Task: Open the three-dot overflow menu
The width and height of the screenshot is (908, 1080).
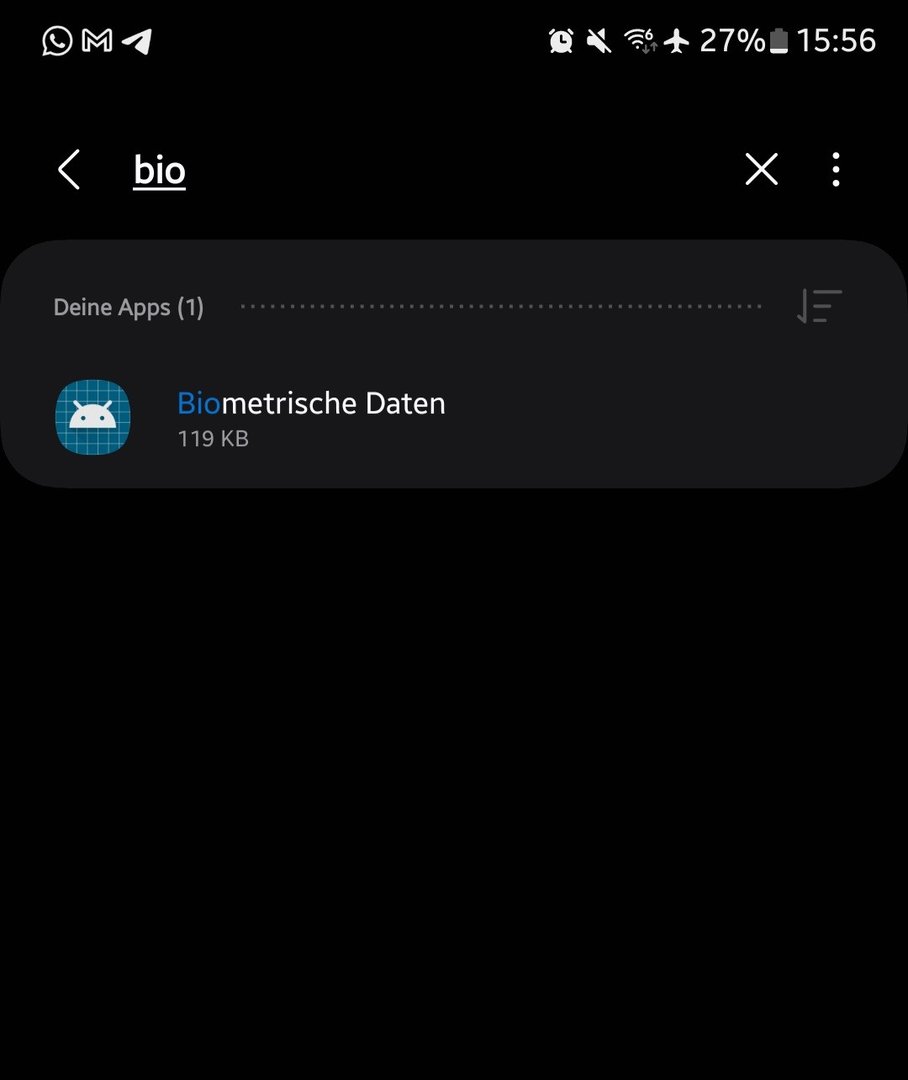Action: click(x=836, y=170)
